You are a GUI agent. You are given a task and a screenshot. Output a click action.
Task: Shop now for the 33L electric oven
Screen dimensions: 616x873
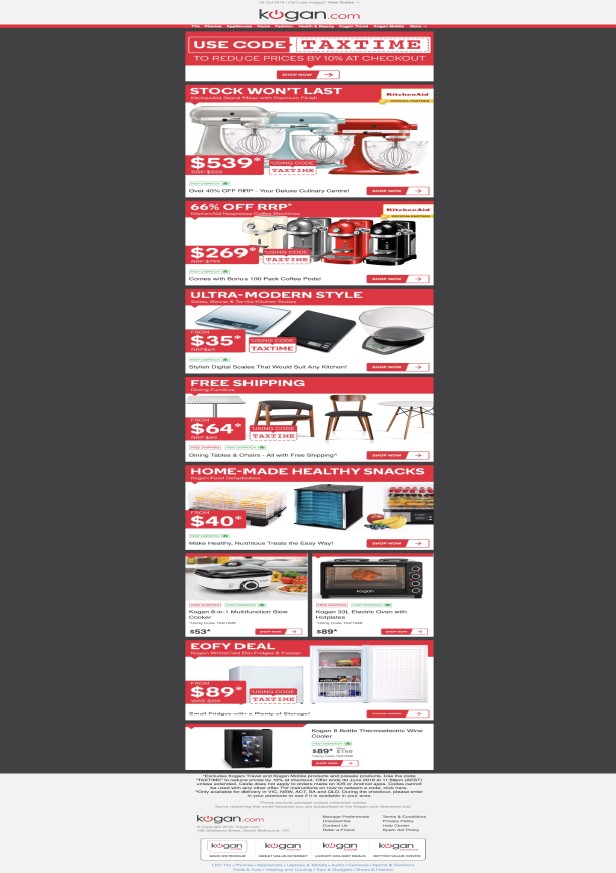[x=405, y=631]
